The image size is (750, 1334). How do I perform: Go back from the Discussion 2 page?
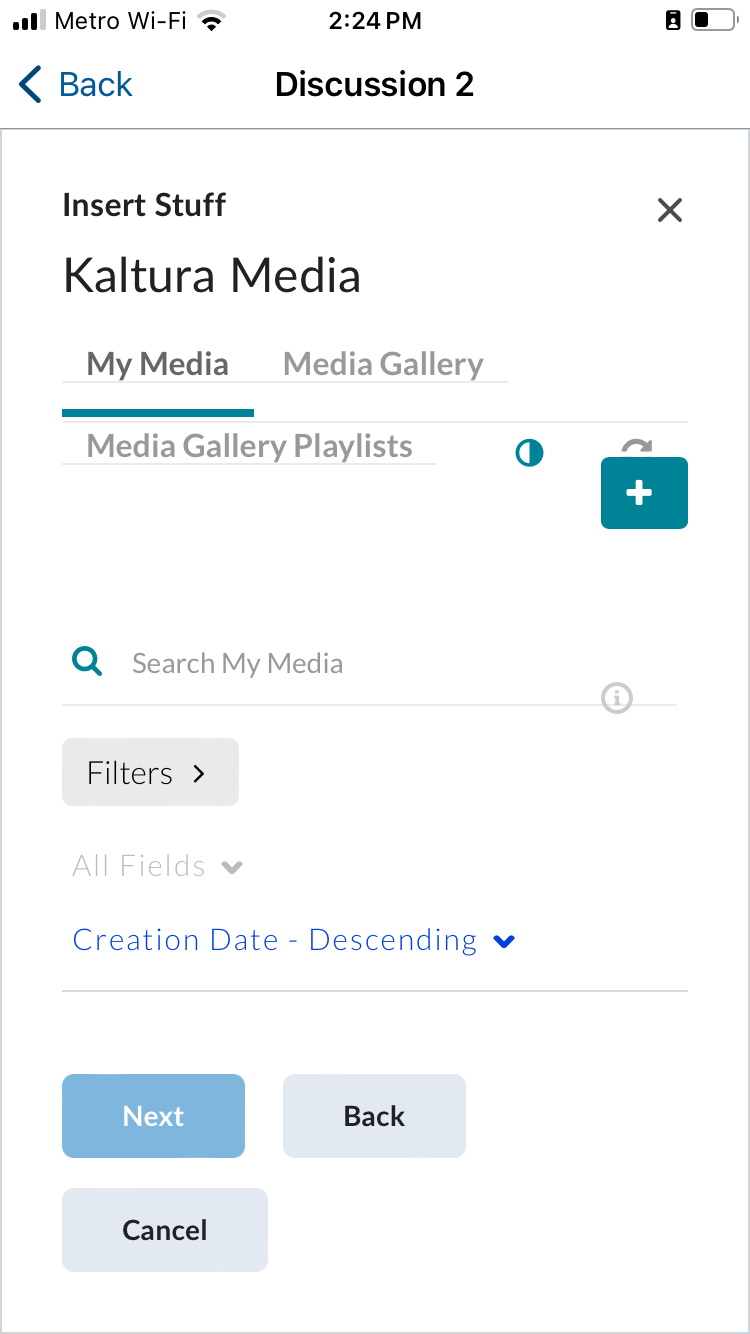coord(76,85)
